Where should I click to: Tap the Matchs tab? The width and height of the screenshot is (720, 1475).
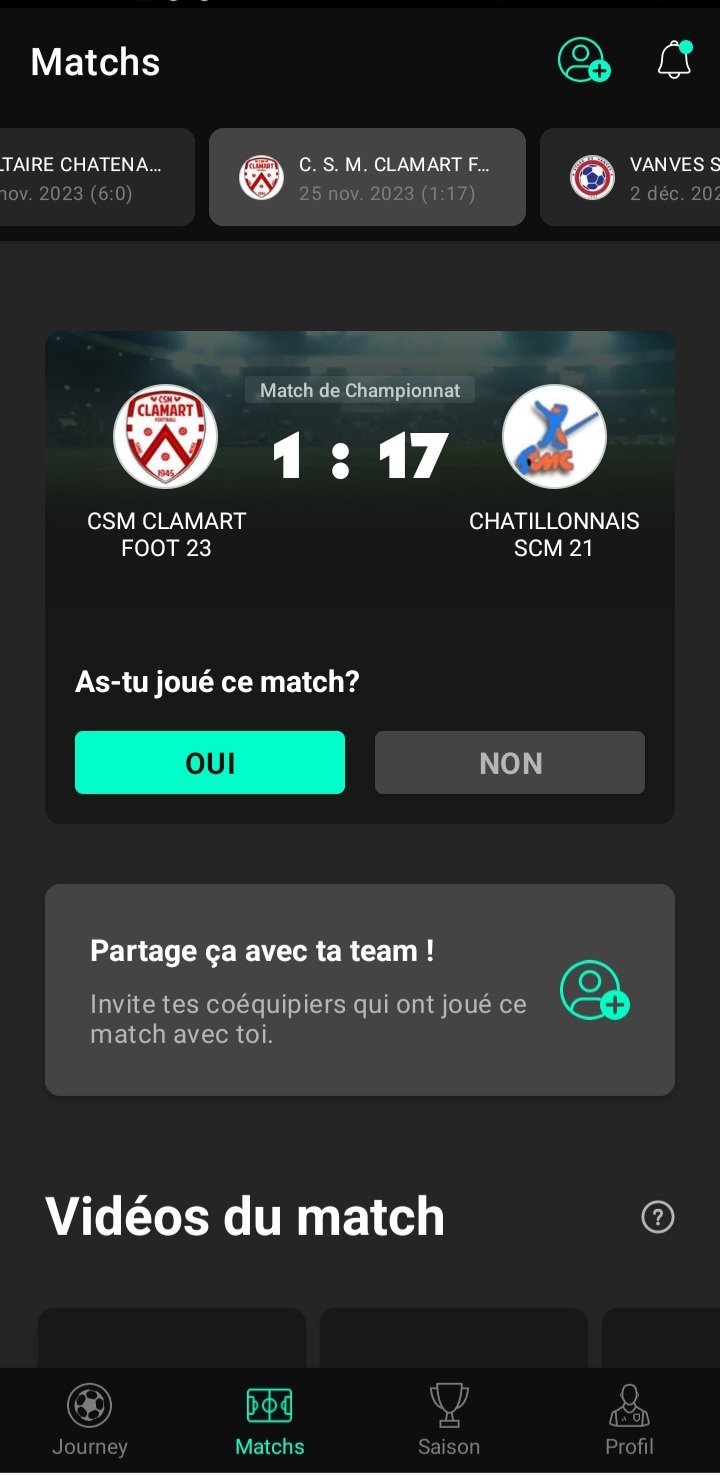click(x=270, y=1420)
